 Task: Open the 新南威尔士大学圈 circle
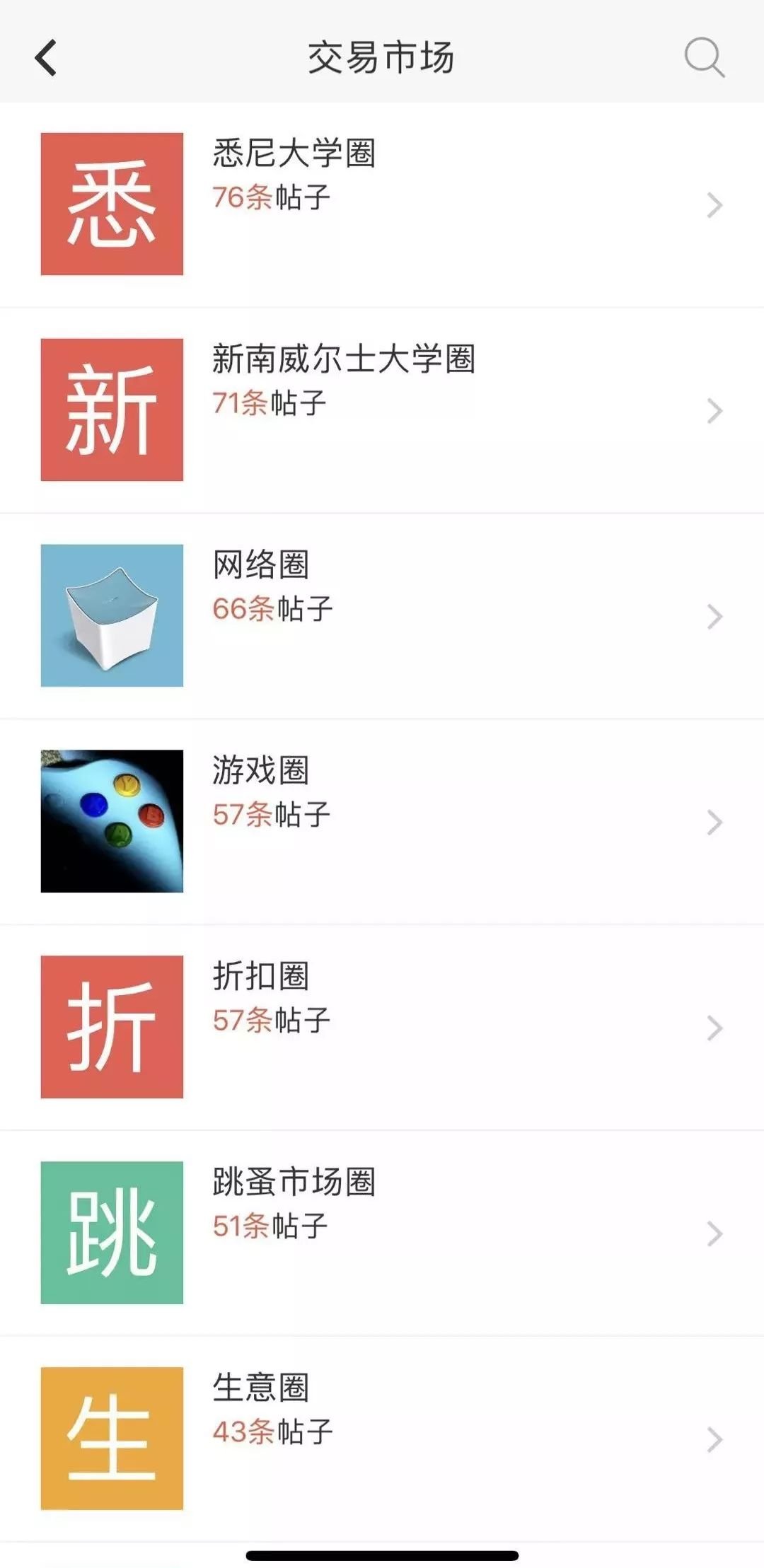[382, 410]
